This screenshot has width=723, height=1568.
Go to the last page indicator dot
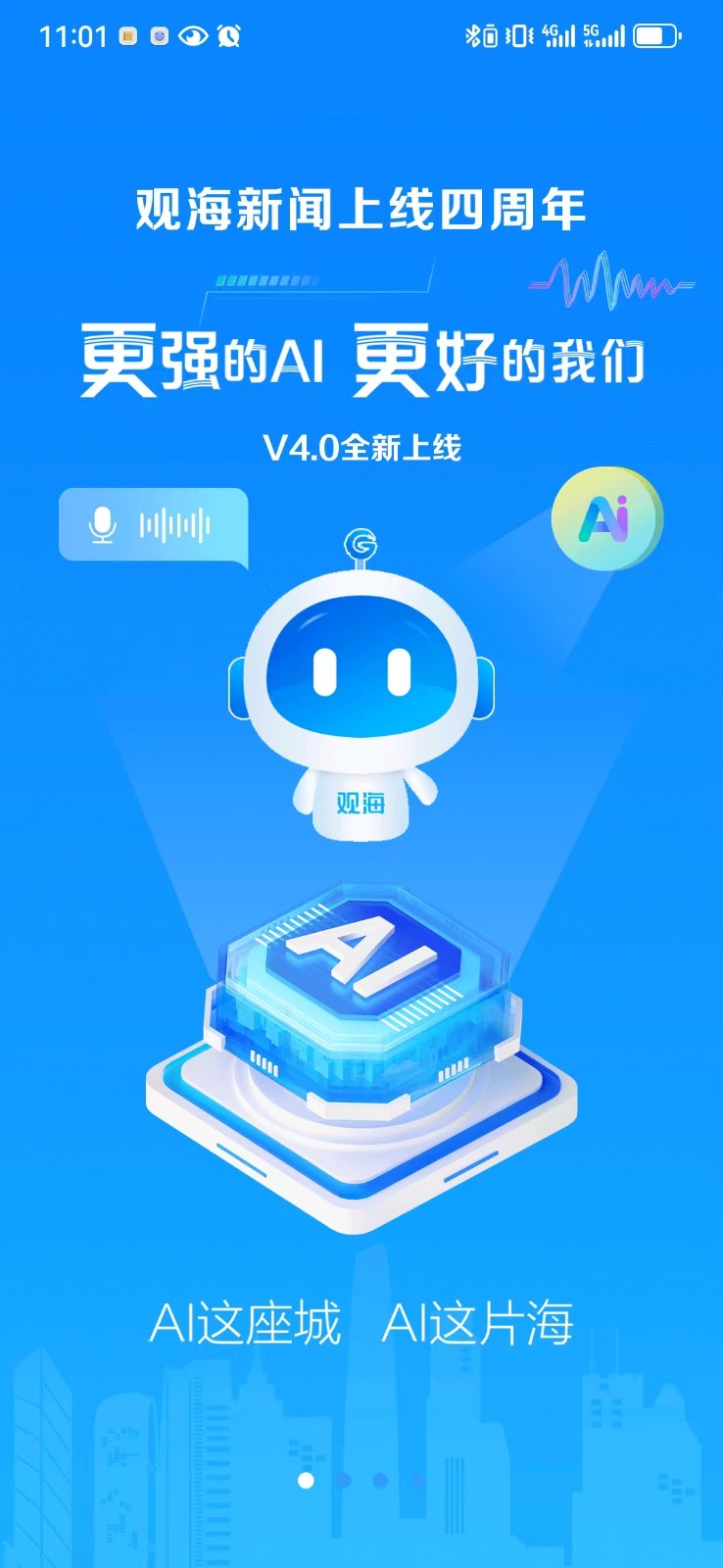pos(417,1480)
